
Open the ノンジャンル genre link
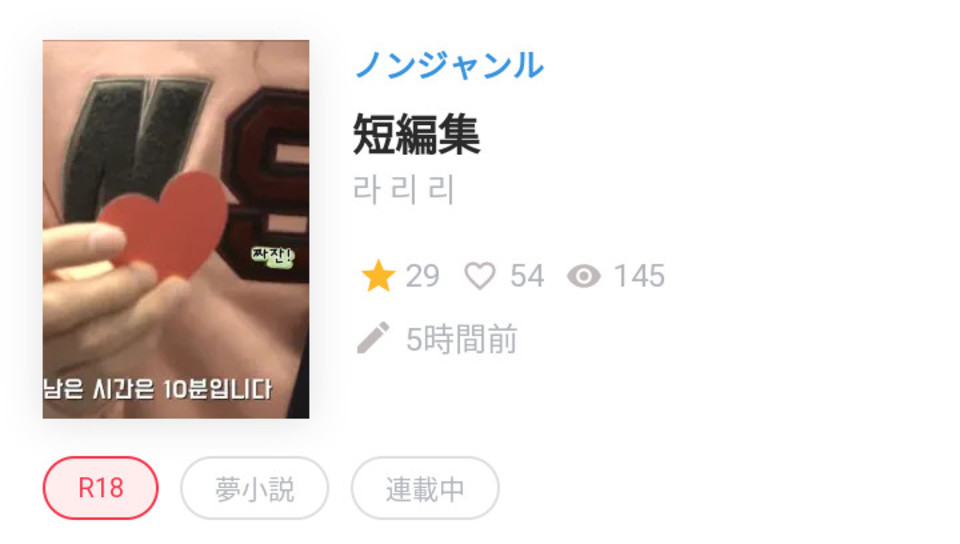[449, 66]
